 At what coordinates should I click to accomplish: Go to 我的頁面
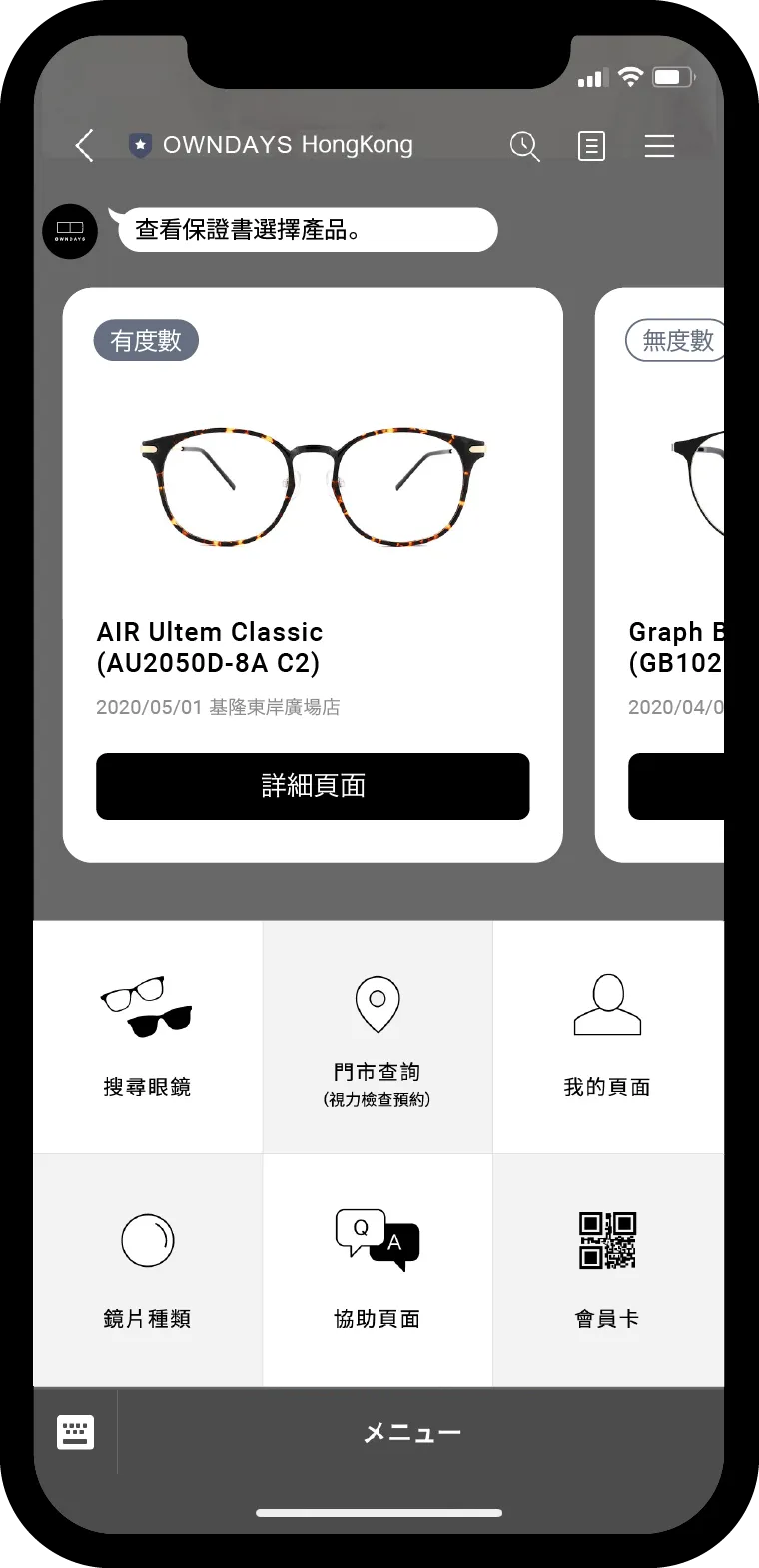pyautogui.click(x=607, y=1037)
